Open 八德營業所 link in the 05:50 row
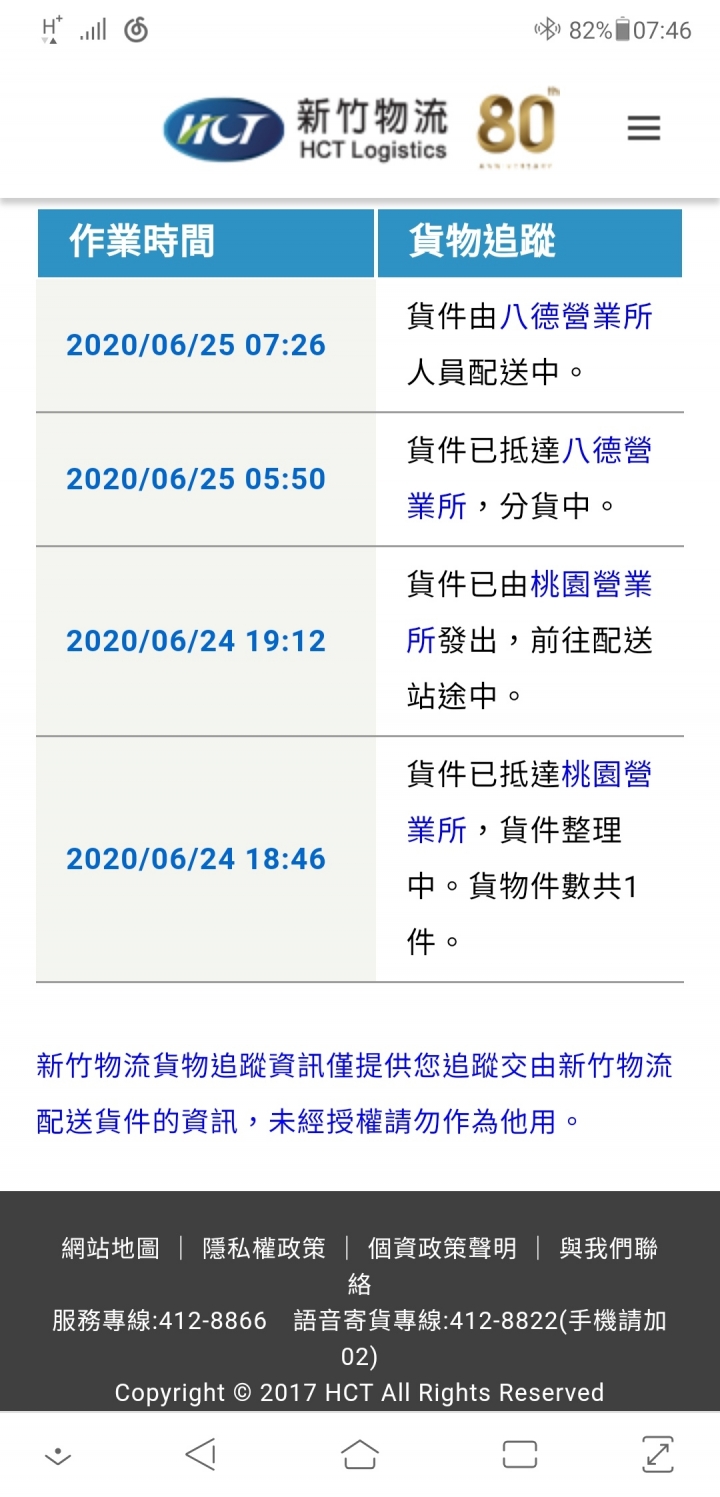The width and height of the screenshot is (720, 1497). (529, 478)
